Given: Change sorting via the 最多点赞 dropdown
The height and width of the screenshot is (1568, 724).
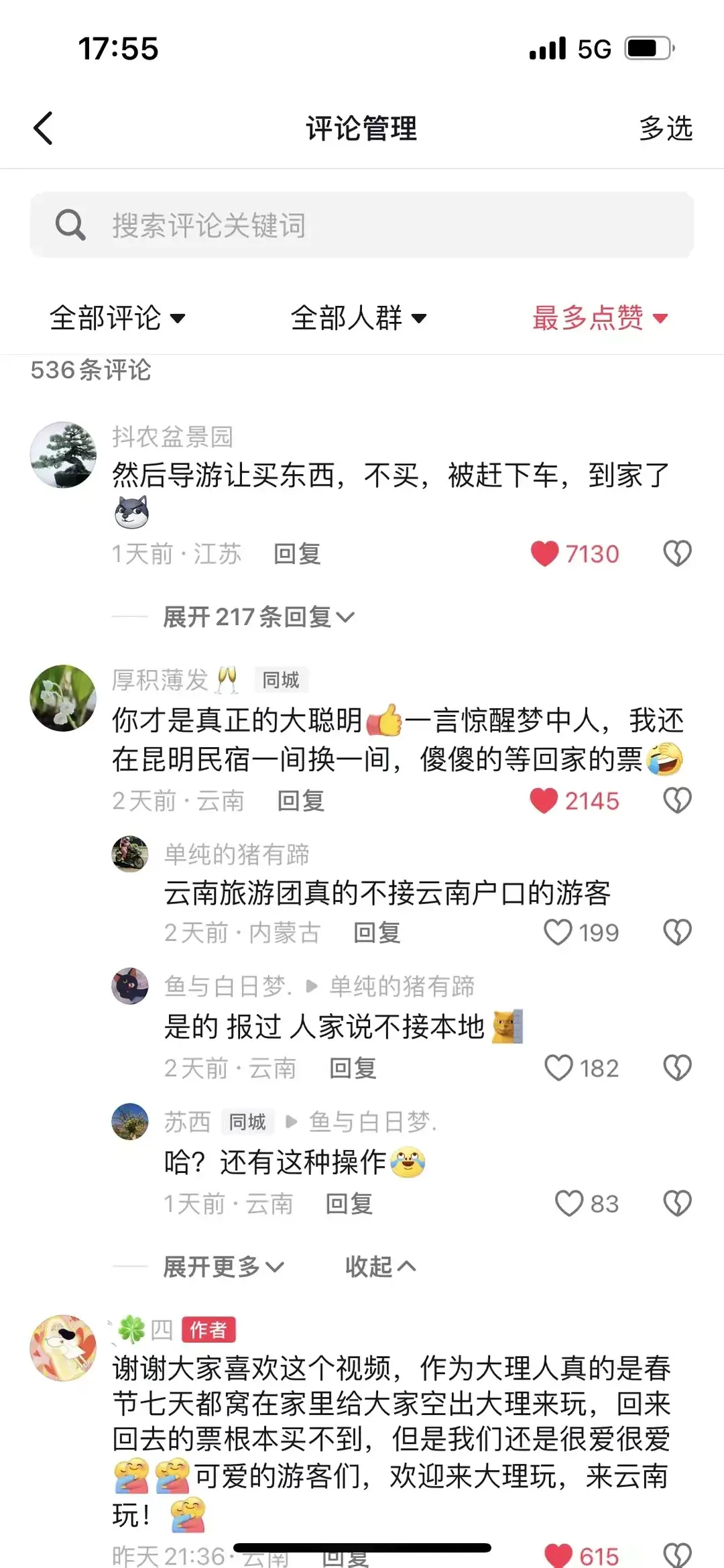Looking at the screenshot, I should coord(599,319).
